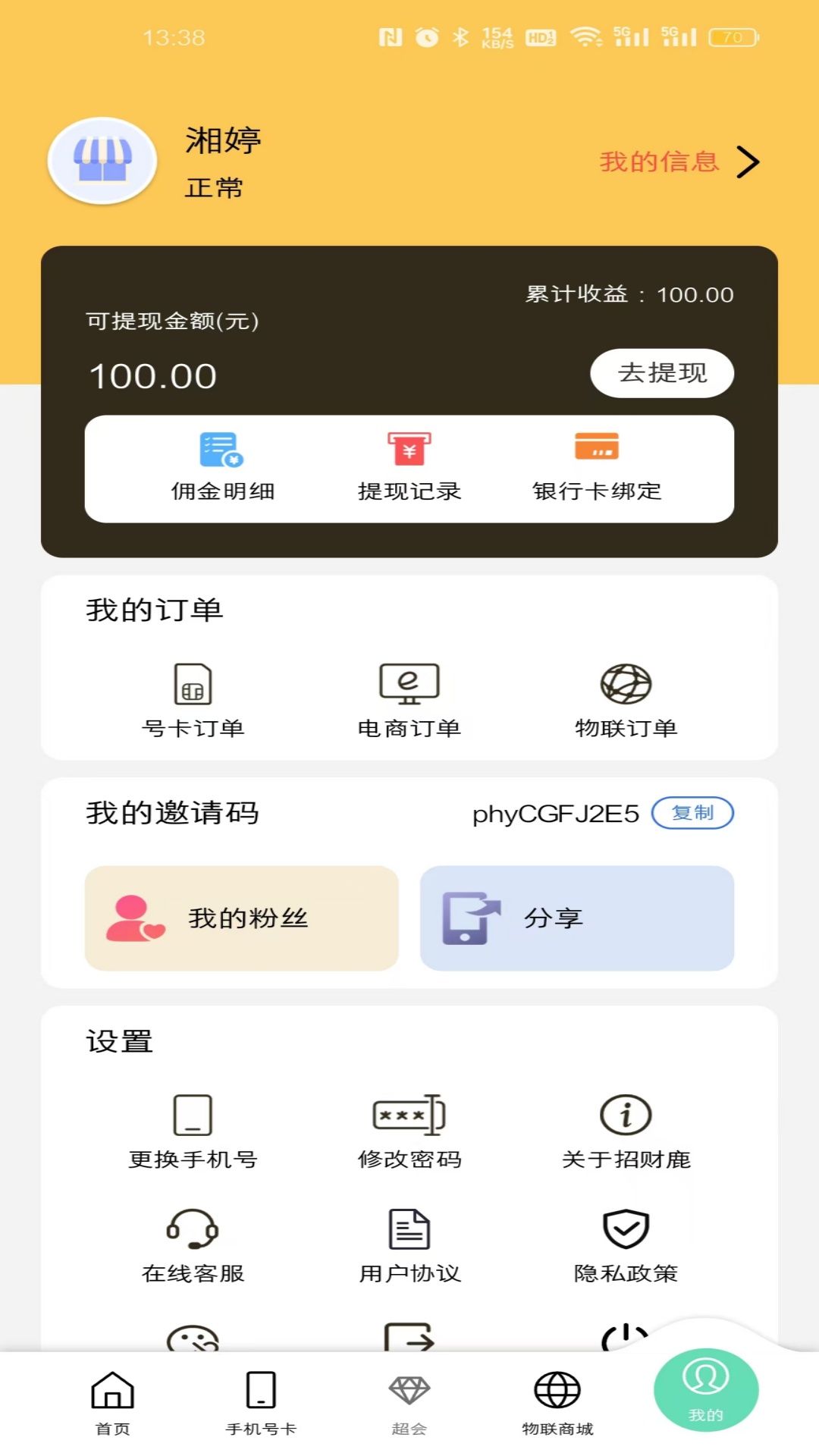
Task: Expand 我的信息 via the chevron arrow
Action: (748, 162)
